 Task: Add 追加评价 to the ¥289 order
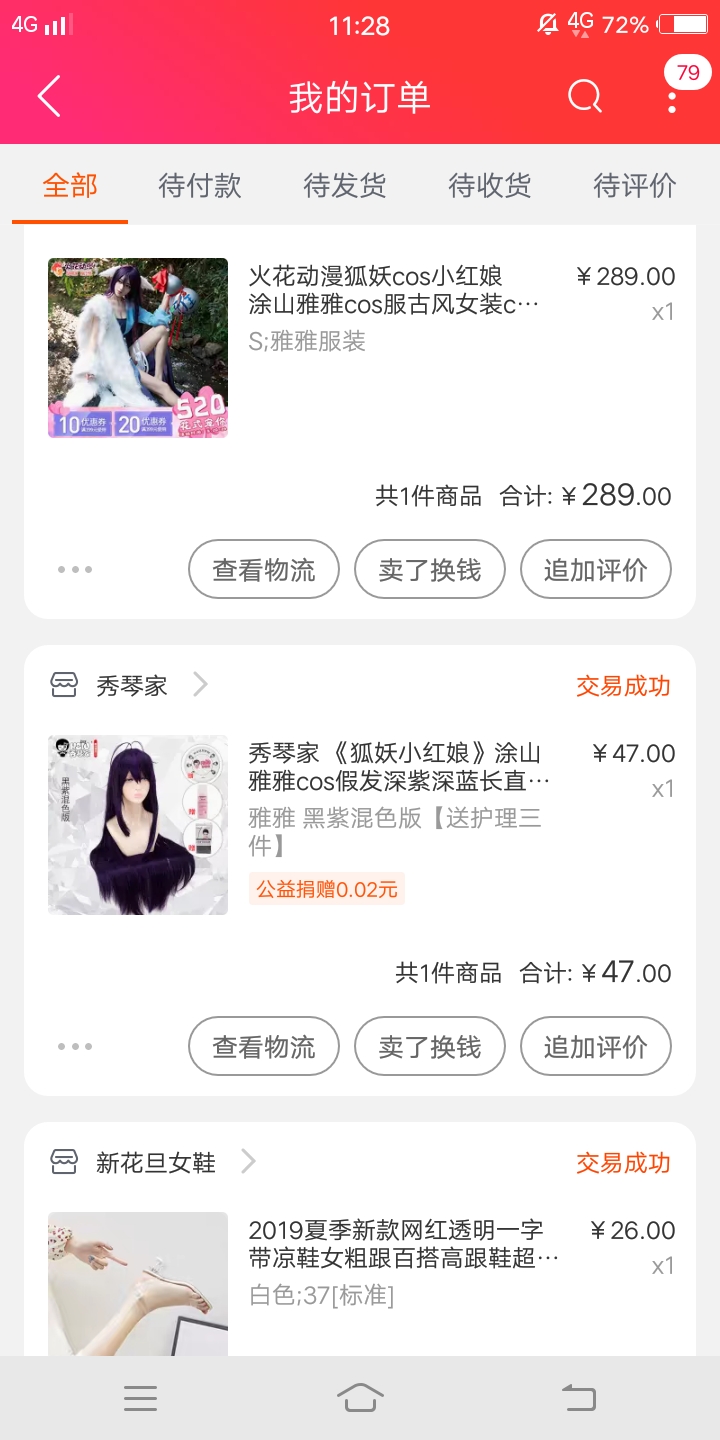tap(596, 570)
